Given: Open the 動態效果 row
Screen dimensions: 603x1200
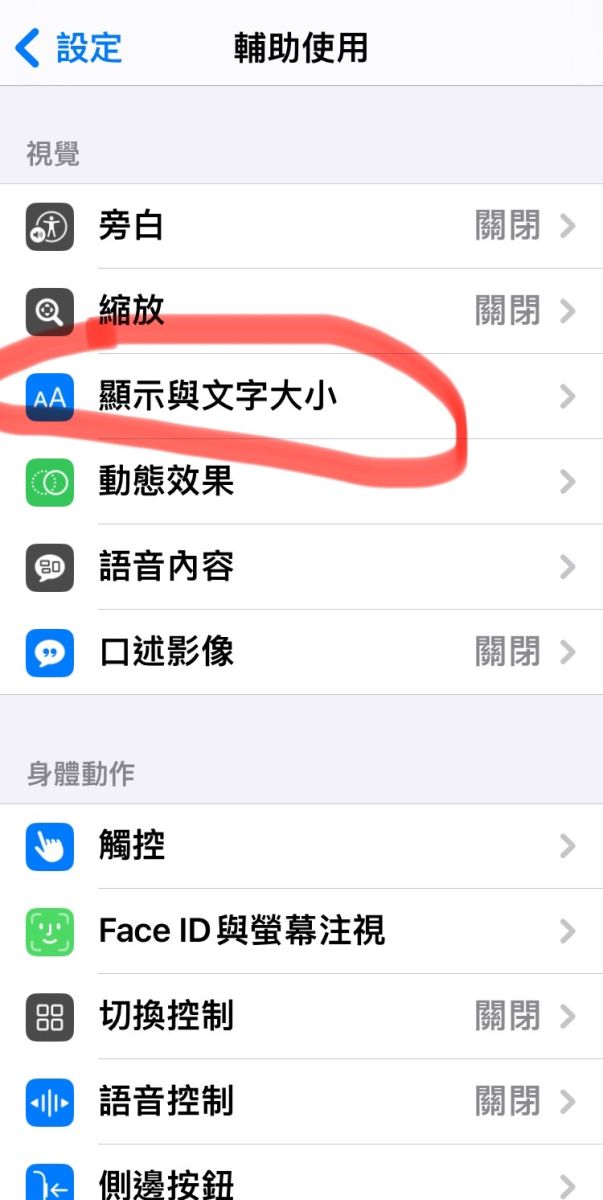Looking at the screenshot, I should pyautogui.click(x=301, y=481).
